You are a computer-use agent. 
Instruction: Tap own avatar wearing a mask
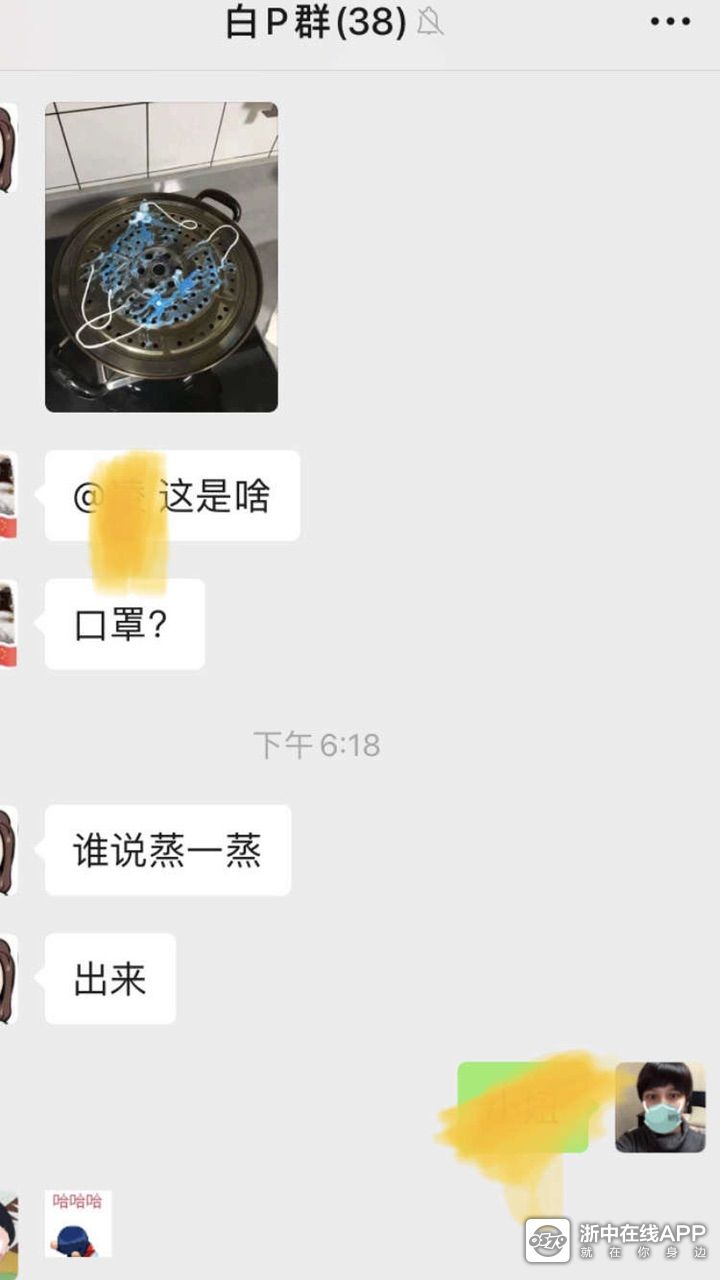tap(660, 1107)
